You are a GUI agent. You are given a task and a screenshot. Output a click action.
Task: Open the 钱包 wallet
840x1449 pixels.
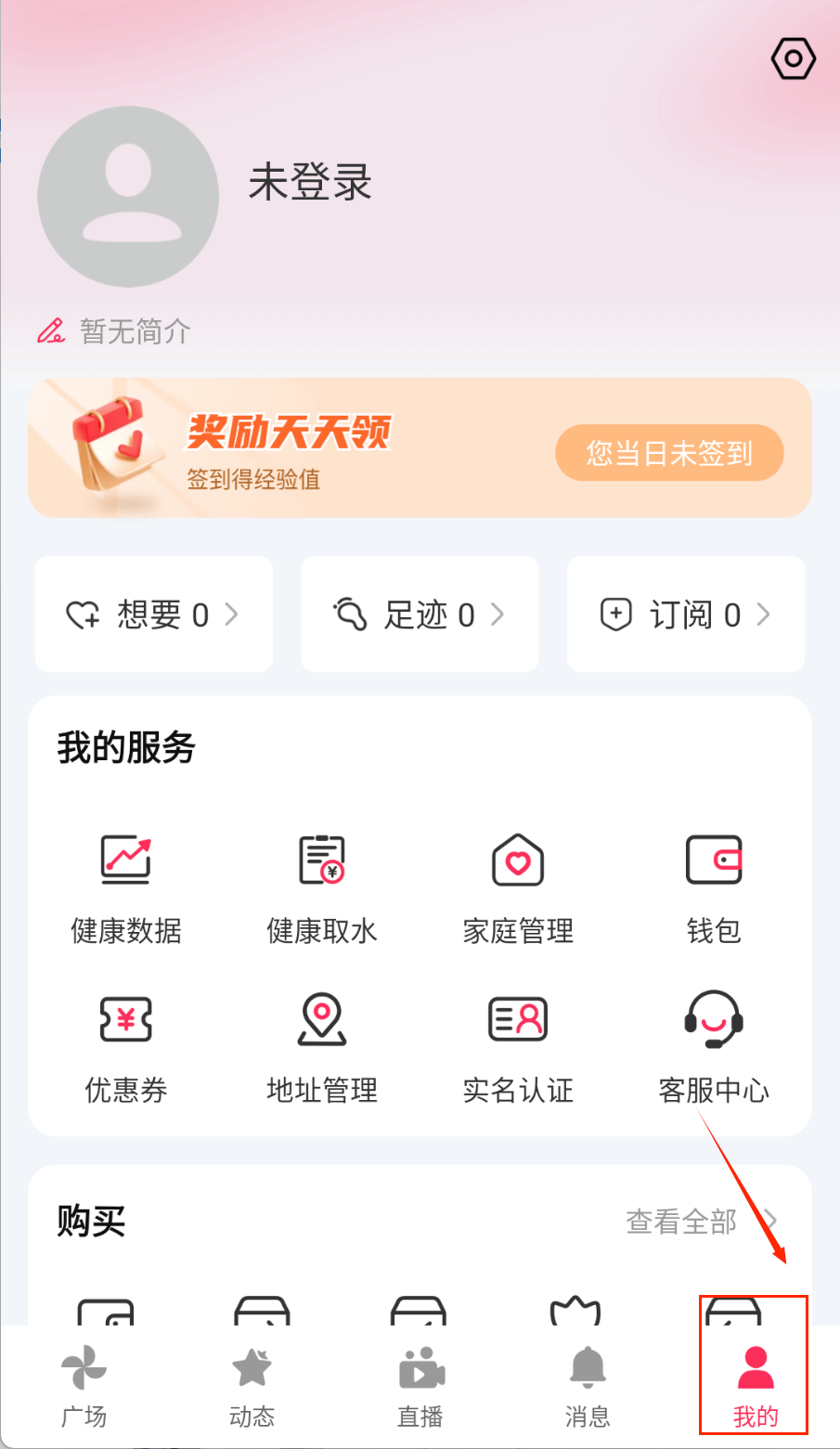[x=714, y=887]
